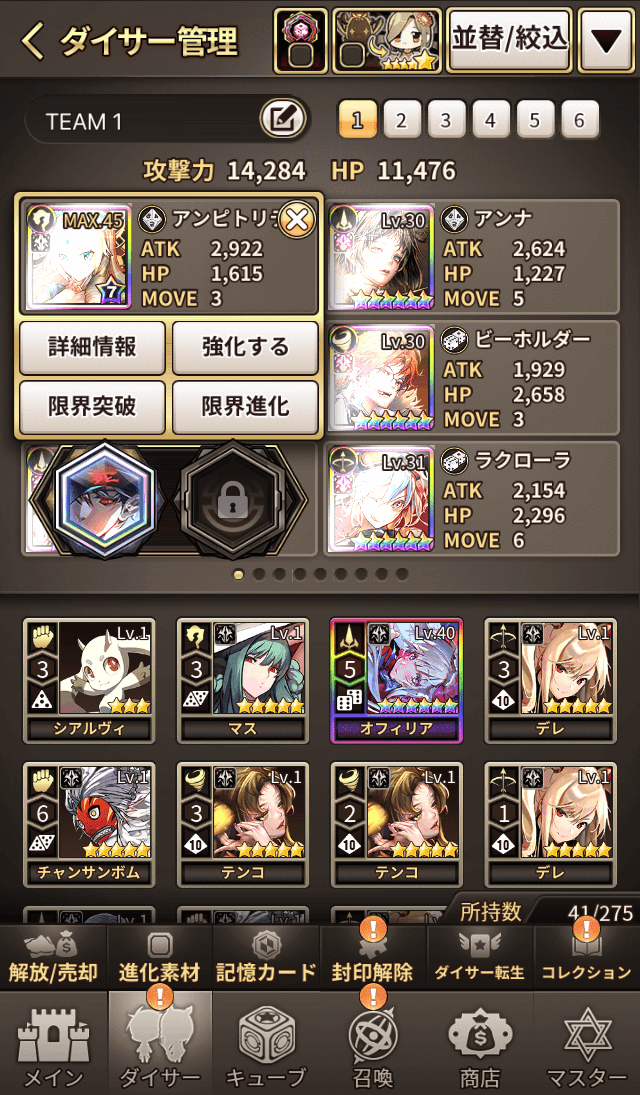Select アンナ in the team

[x=472, y=257]
